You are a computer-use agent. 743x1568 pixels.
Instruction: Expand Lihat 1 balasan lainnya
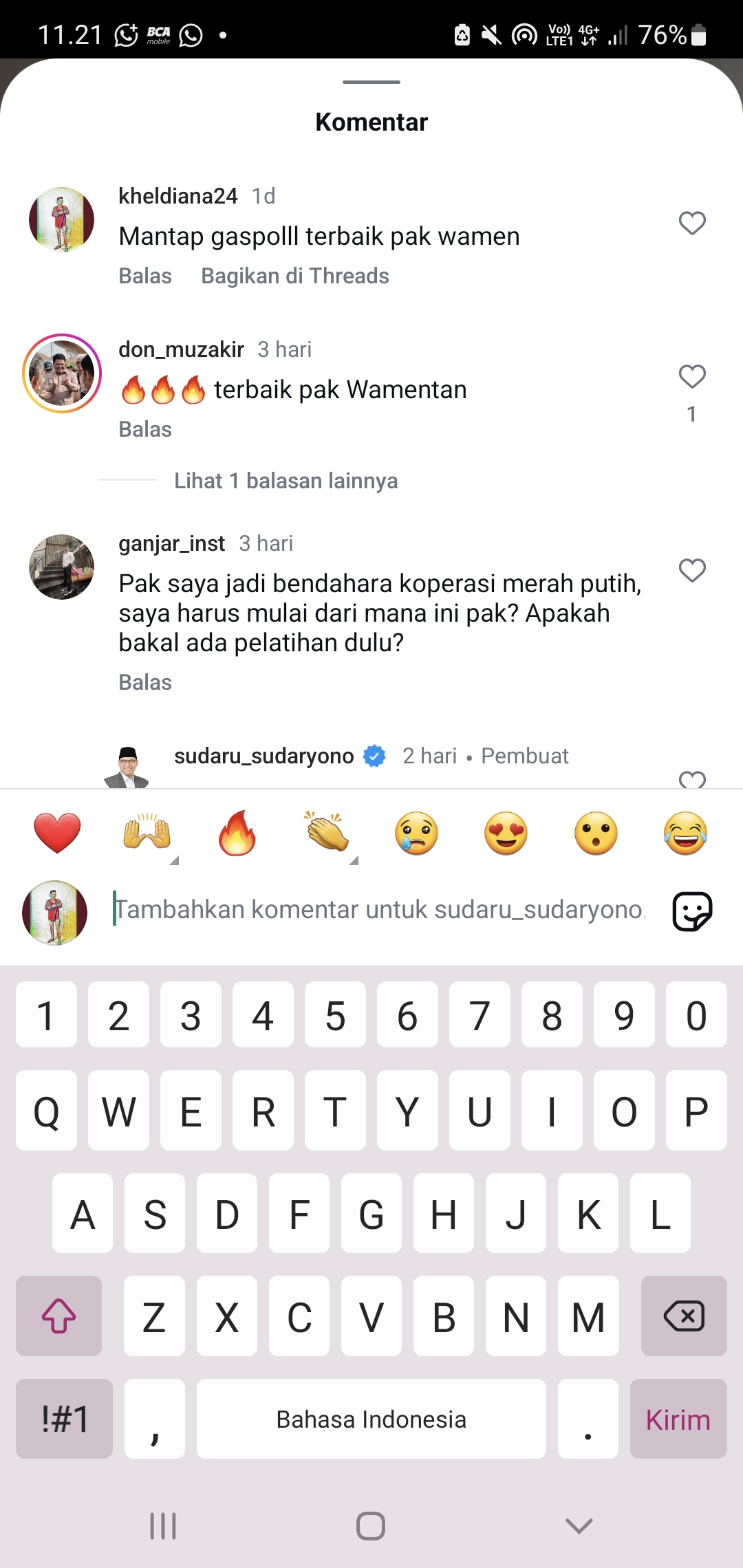[286, 481]
